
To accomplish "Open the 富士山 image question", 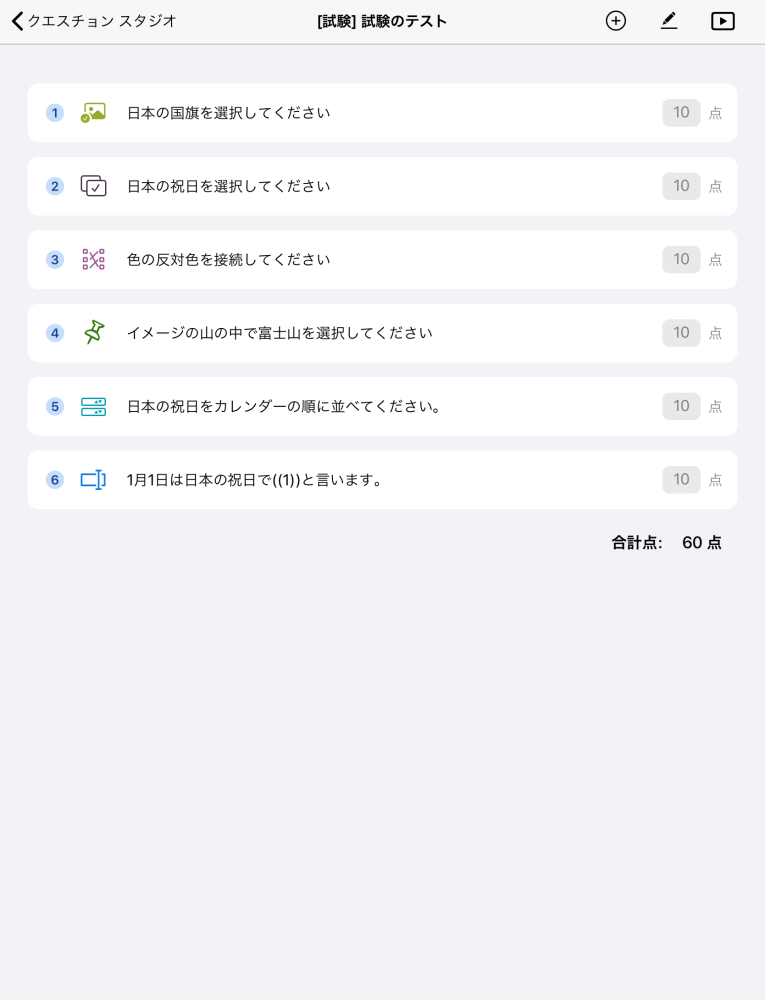I will pos(279,333).
